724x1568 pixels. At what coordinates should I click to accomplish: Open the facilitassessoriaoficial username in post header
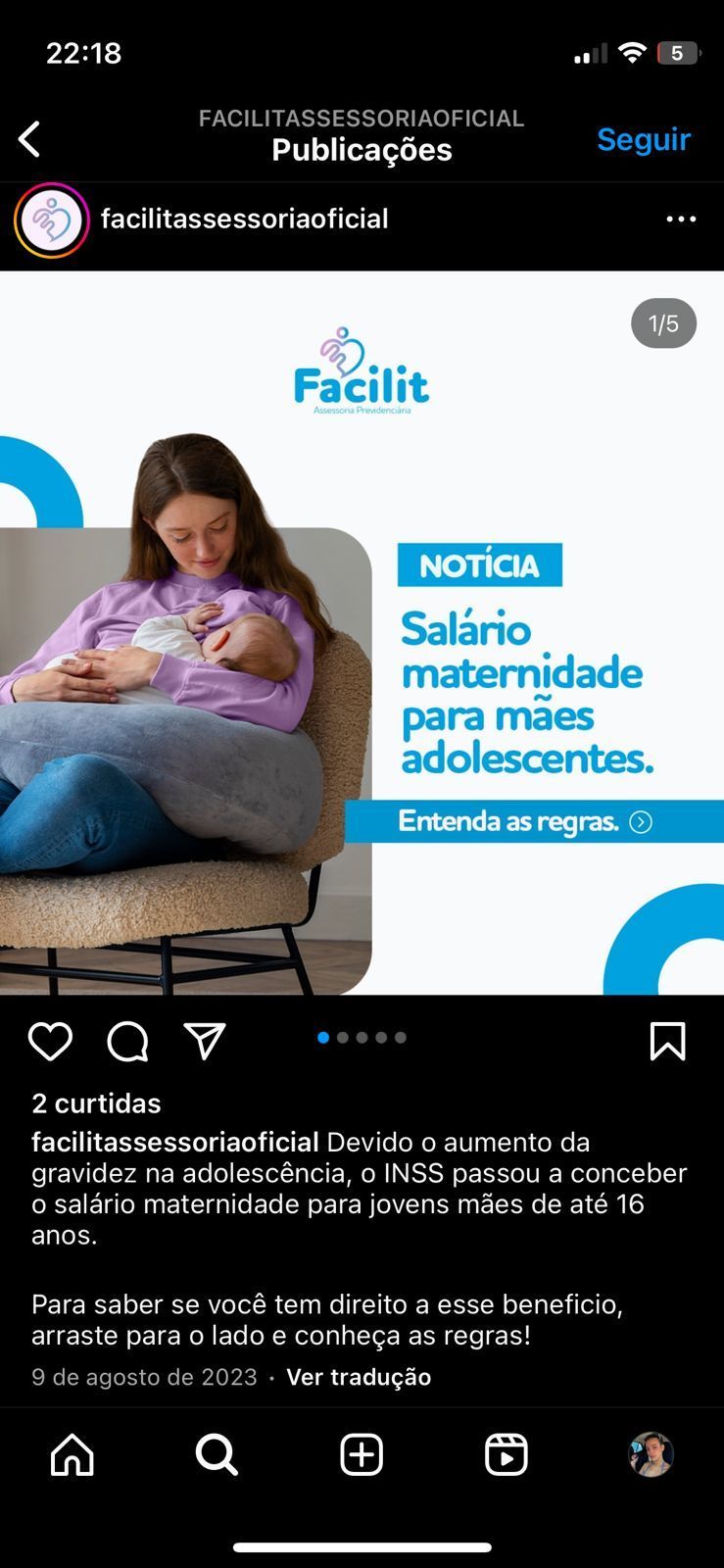click(x=244, y=219)
